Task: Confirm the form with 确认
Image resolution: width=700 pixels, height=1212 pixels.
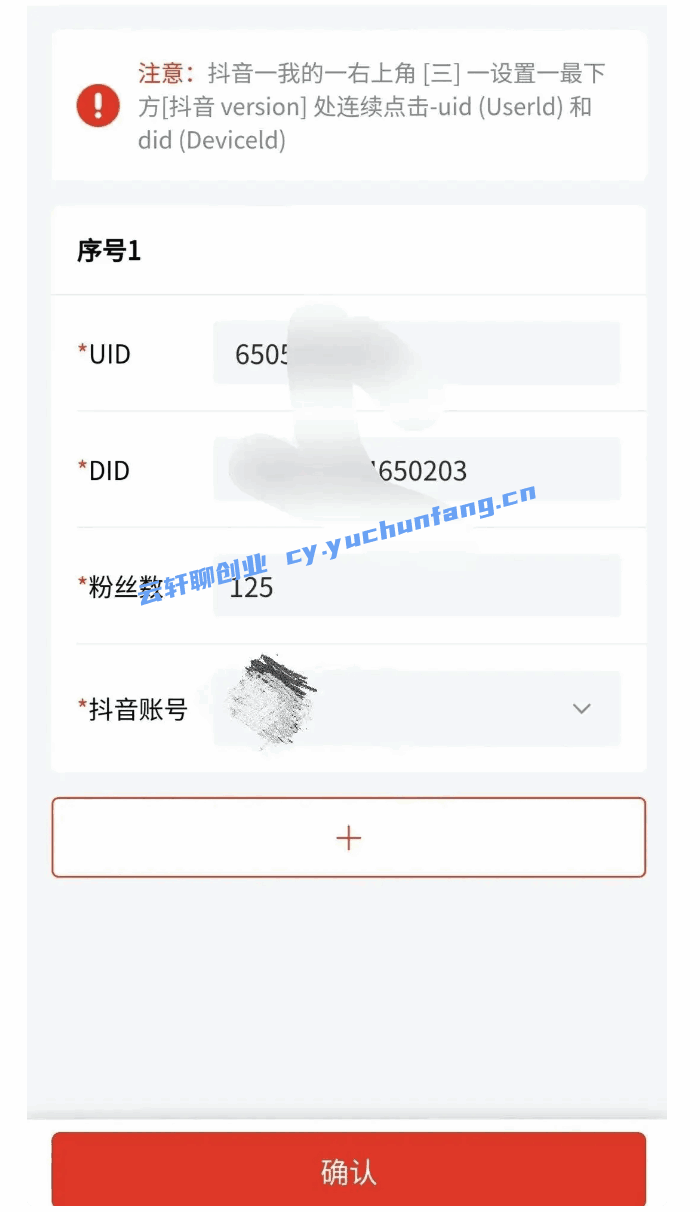Action: [x=348, y=1170]
